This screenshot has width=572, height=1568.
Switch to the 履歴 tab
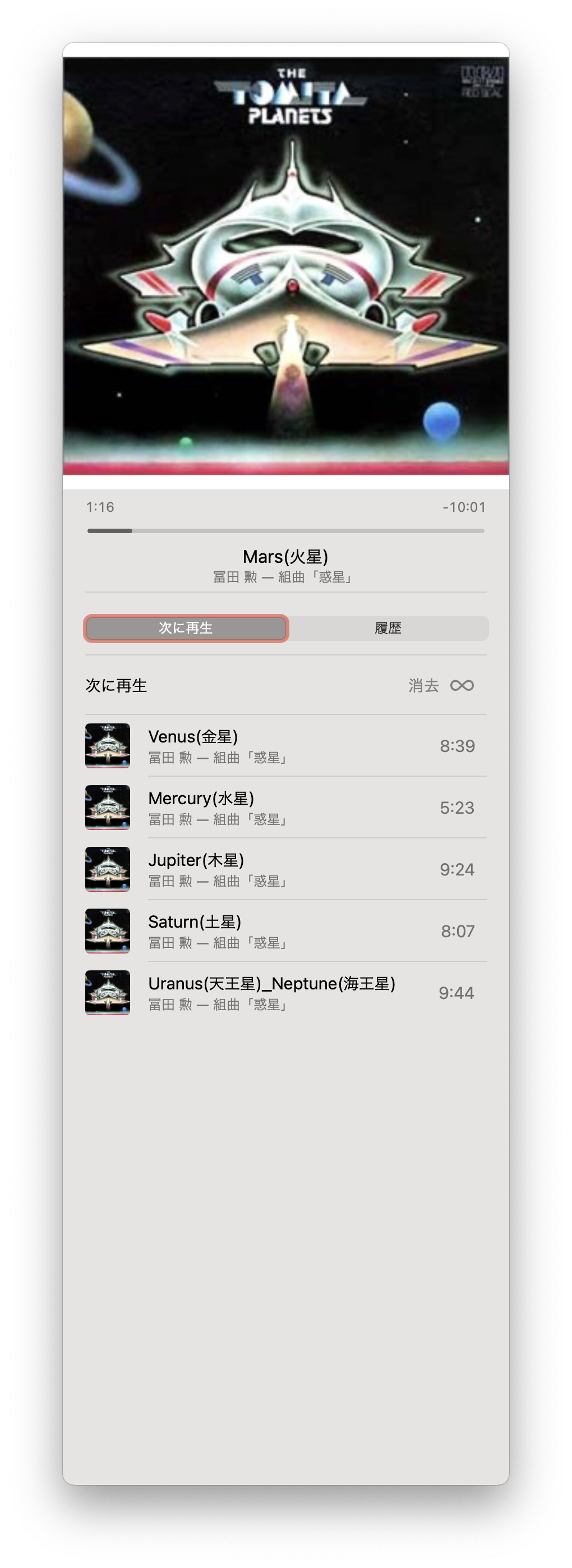coord(388,628)
